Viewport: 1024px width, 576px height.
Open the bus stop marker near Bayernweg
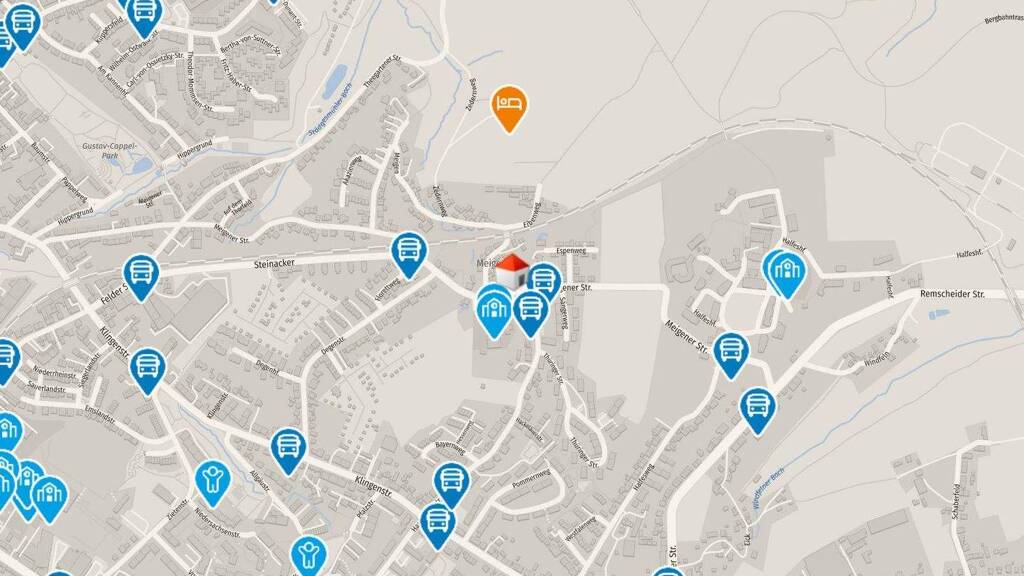(452, 481)
